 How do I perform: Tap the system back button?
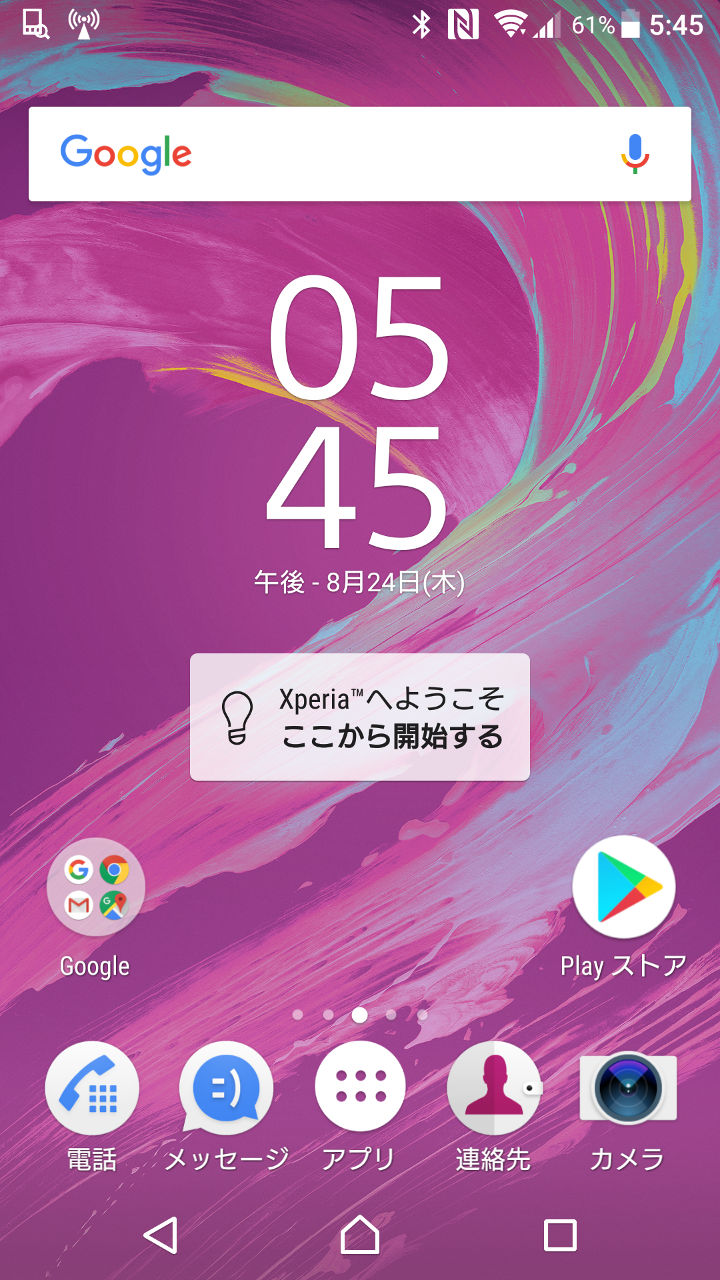click(160, 1235)
